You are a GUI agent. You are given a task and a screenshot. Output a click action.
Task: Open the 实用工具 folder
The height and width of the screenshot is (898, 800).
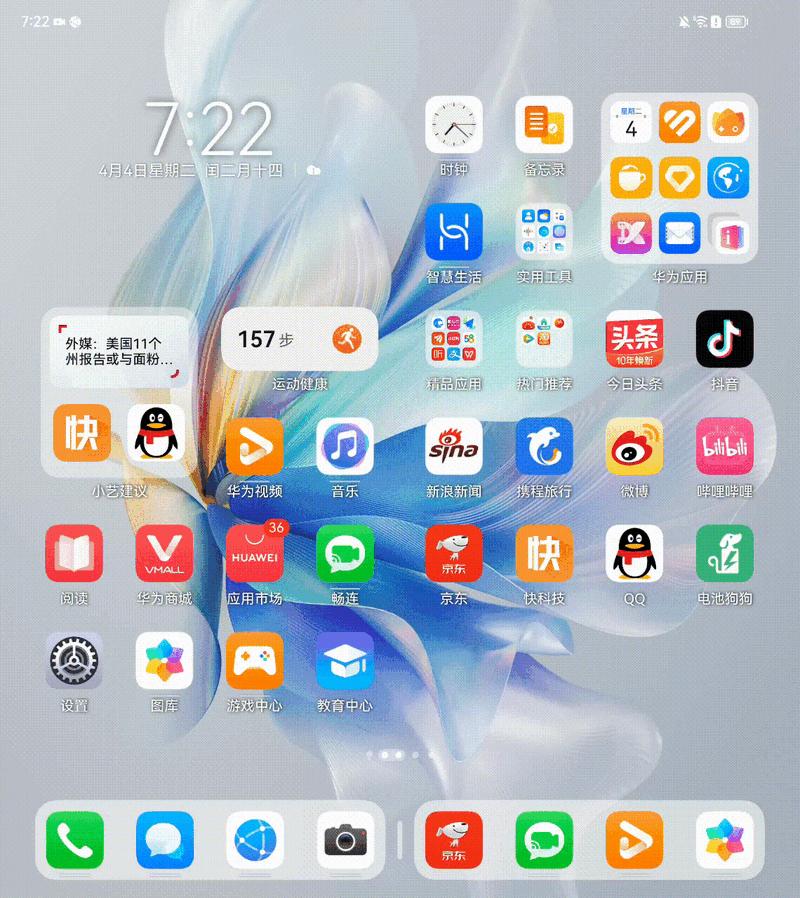point(544,233)
